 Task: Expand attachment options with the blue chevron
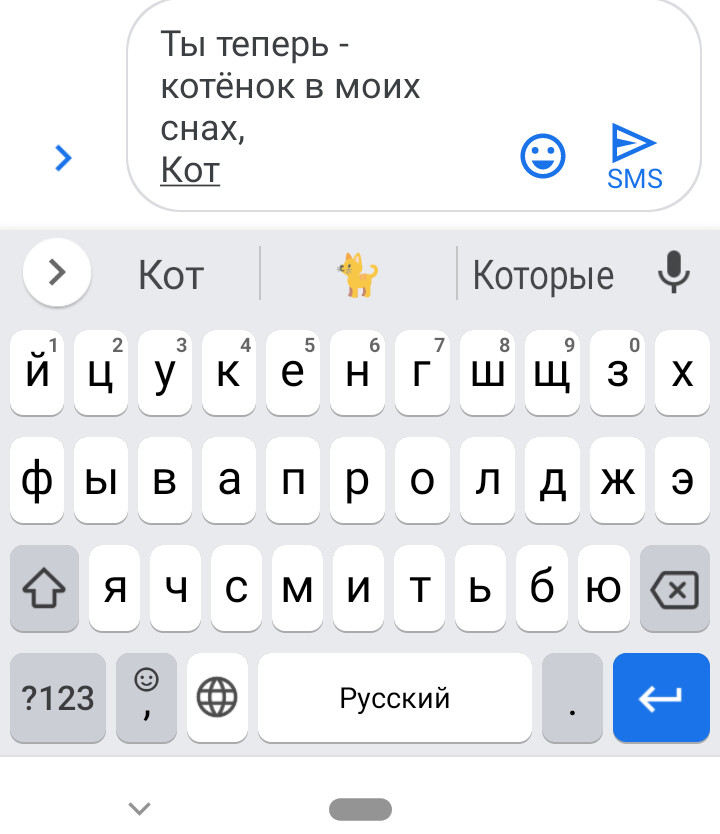(x=63, y=157)
